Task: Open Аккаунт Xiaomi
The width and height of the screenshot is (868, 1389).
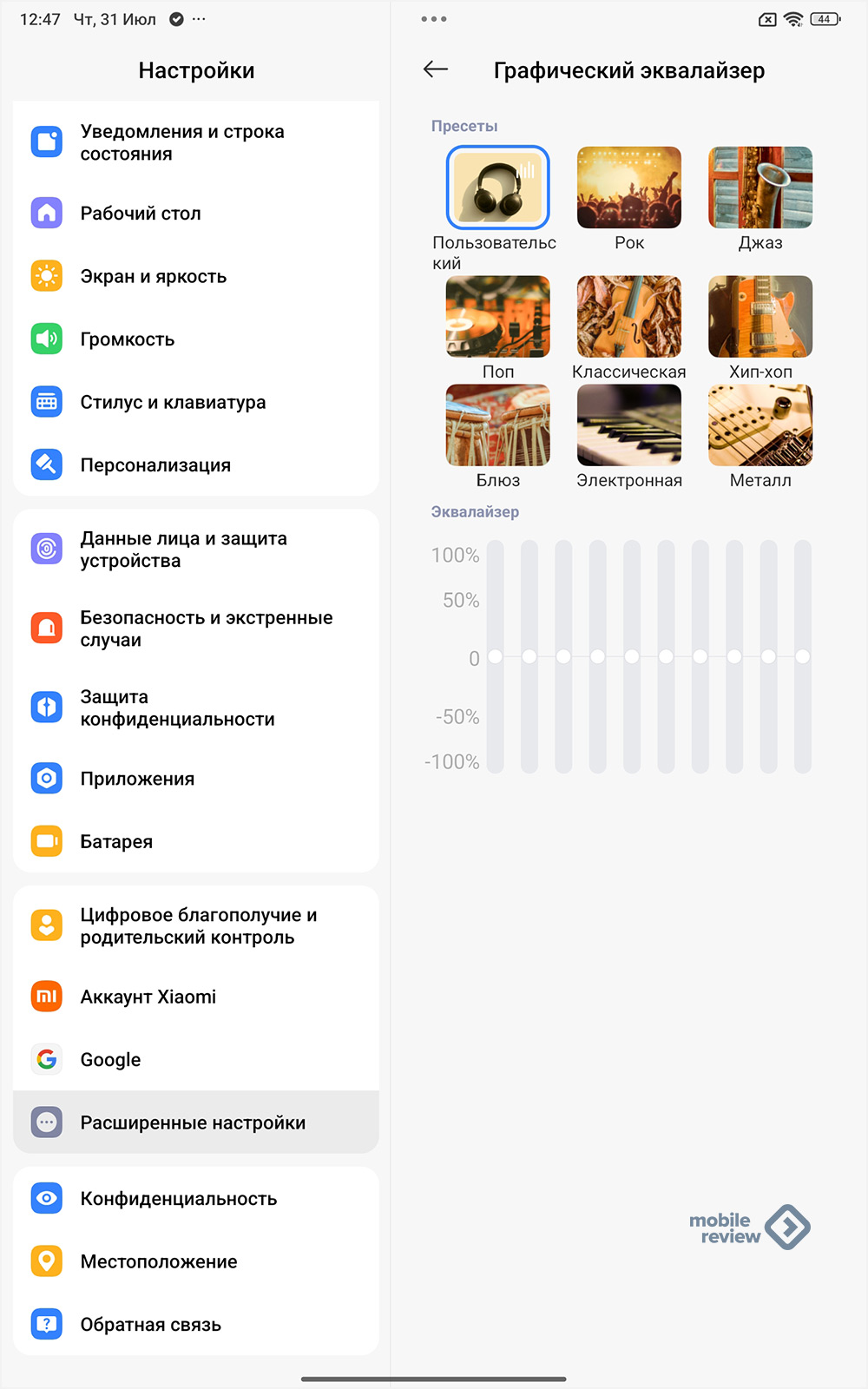Action: click(196, 997)
